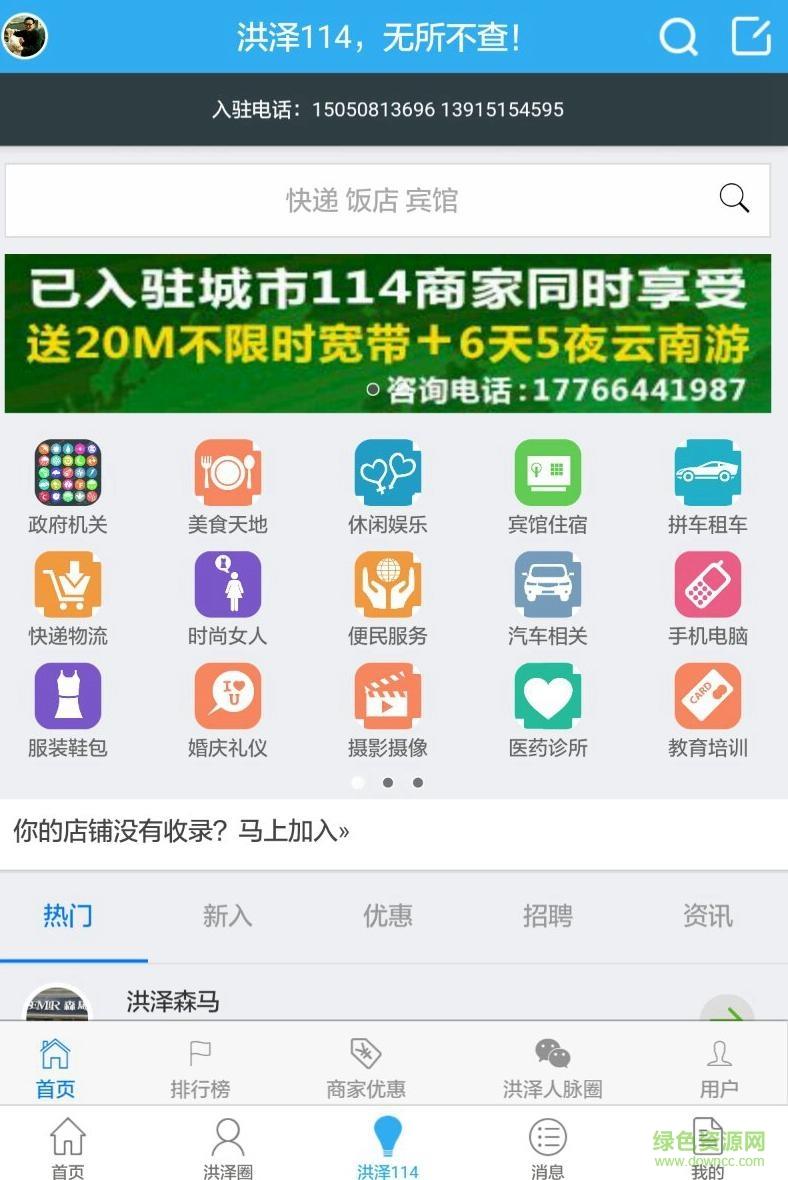788x1180 pixels.
Task: Open the 美食天地 category
Action: coord(228,487)
